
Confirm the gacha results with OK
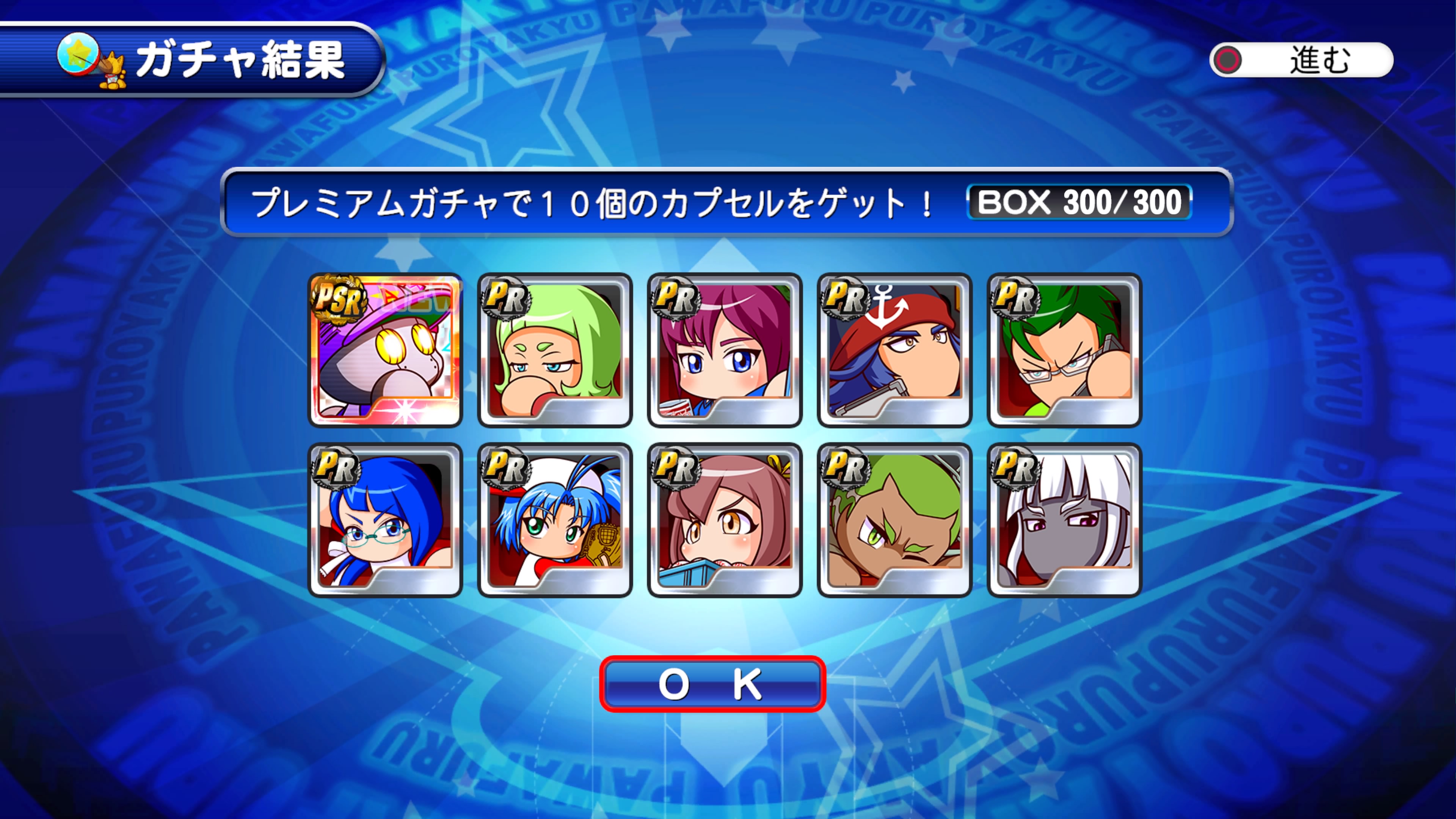tap(712, 684)
